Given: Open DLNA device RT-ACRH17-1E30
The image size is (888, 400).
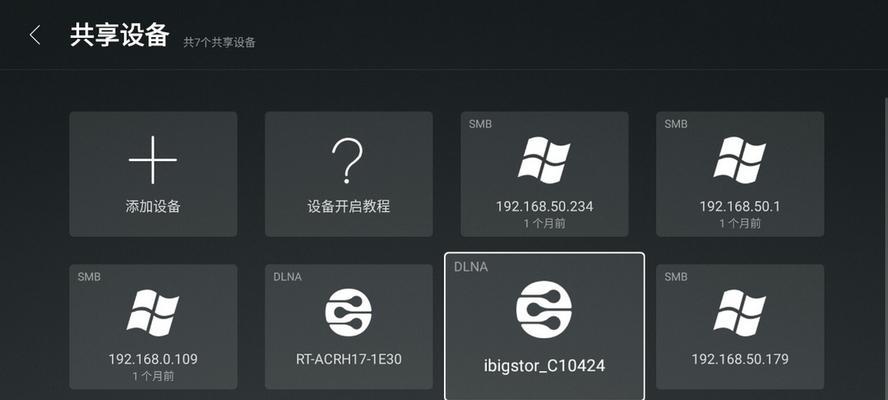Looking at the screenshot, I should (x=348, y=326).
